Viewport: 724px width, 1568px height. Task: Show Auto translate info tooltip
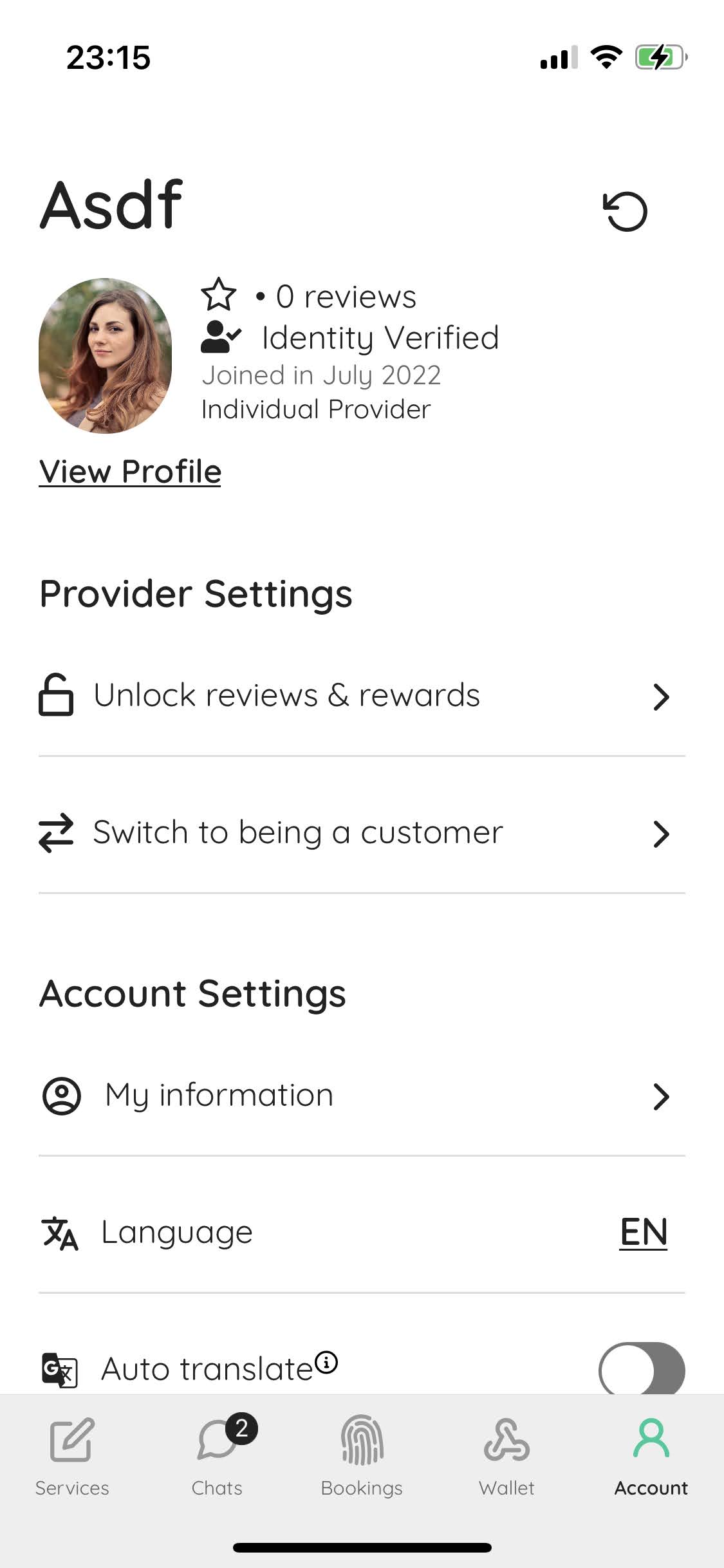327,1361
